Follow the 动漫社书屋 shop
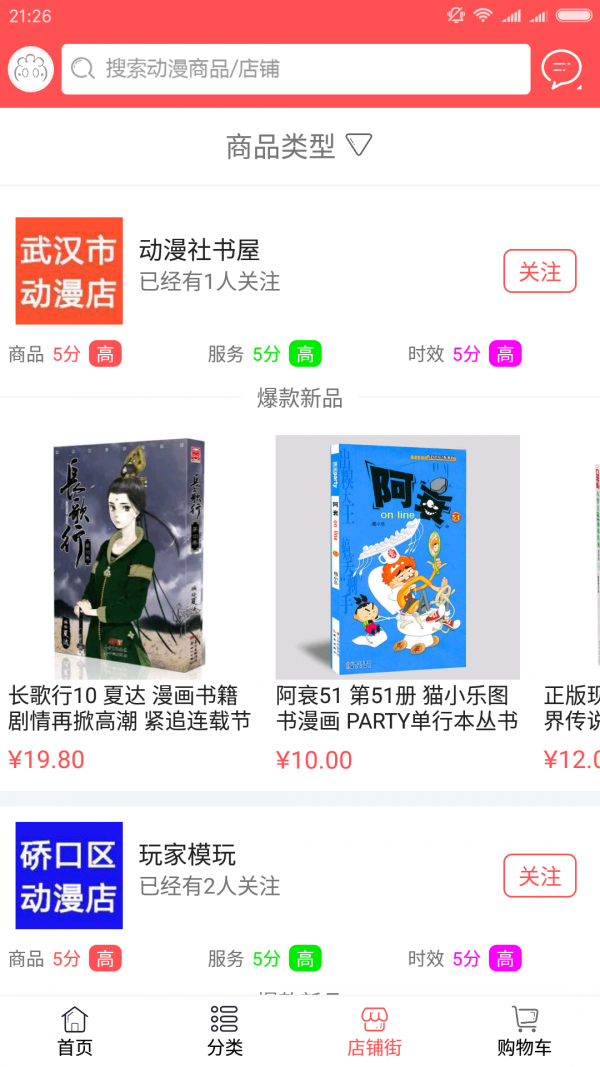This screenshot has height=1067, width=600. 539,271
